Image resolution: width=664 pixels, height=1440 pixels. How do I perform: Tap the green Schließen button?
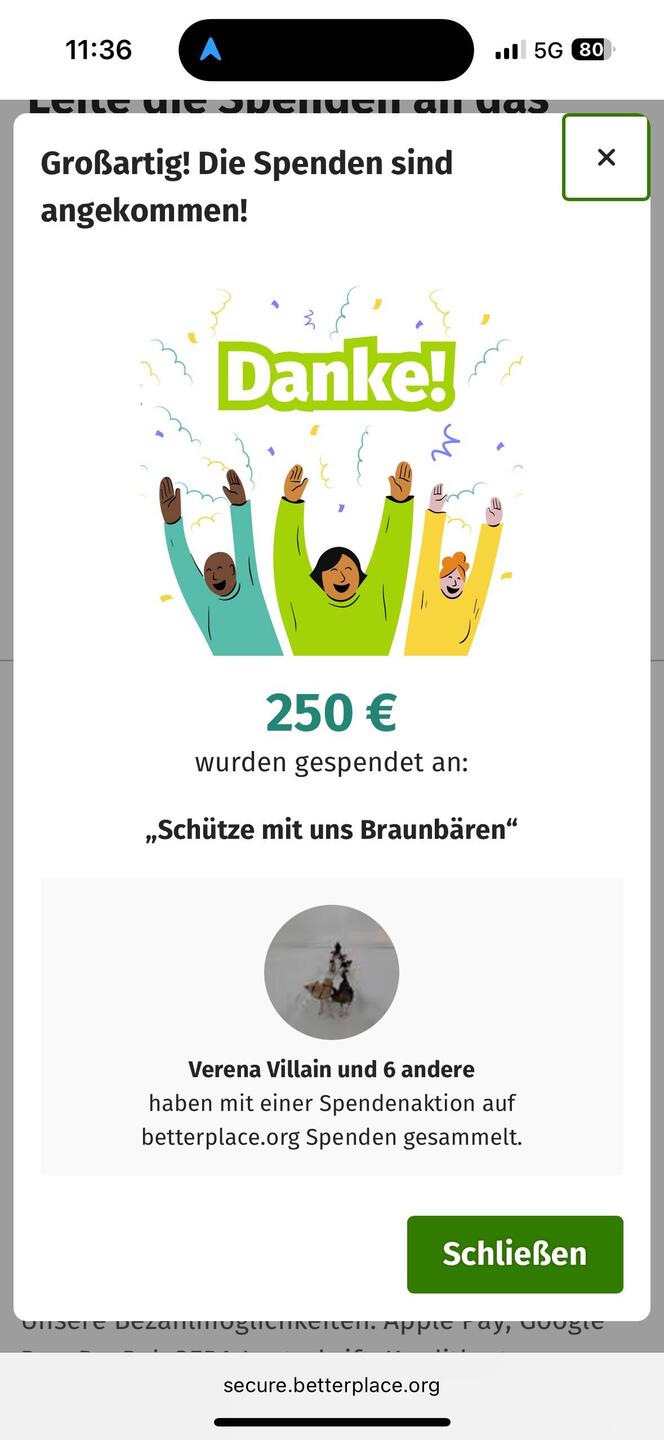click(x=514, y=1254)
